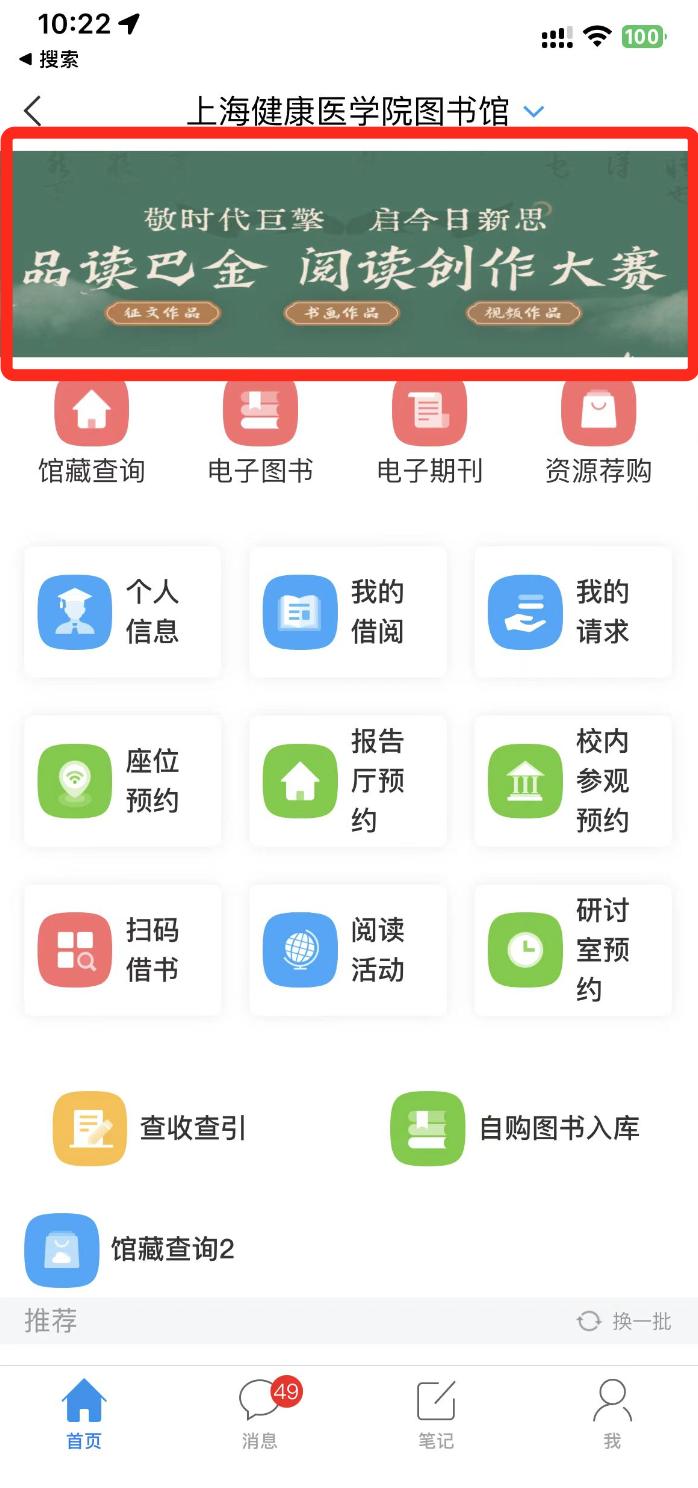The width and height of the screenshot is (698, 1488).
Task: Refresh recommendations with 换一批
Action: tap(624, 1321)
